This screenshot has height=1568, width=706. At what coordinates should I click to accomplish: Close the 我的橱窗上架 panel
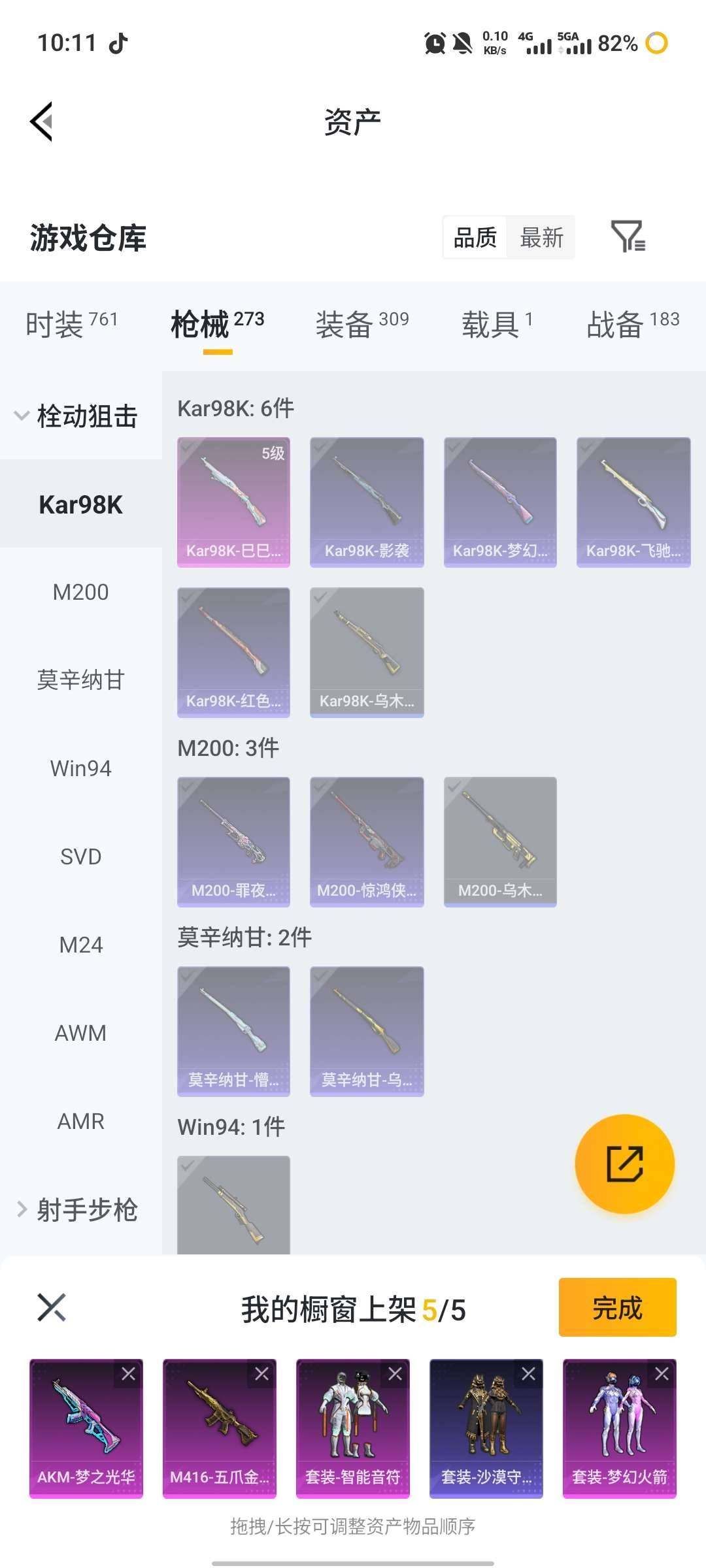pyautogui.click(x=52, y=1307)
